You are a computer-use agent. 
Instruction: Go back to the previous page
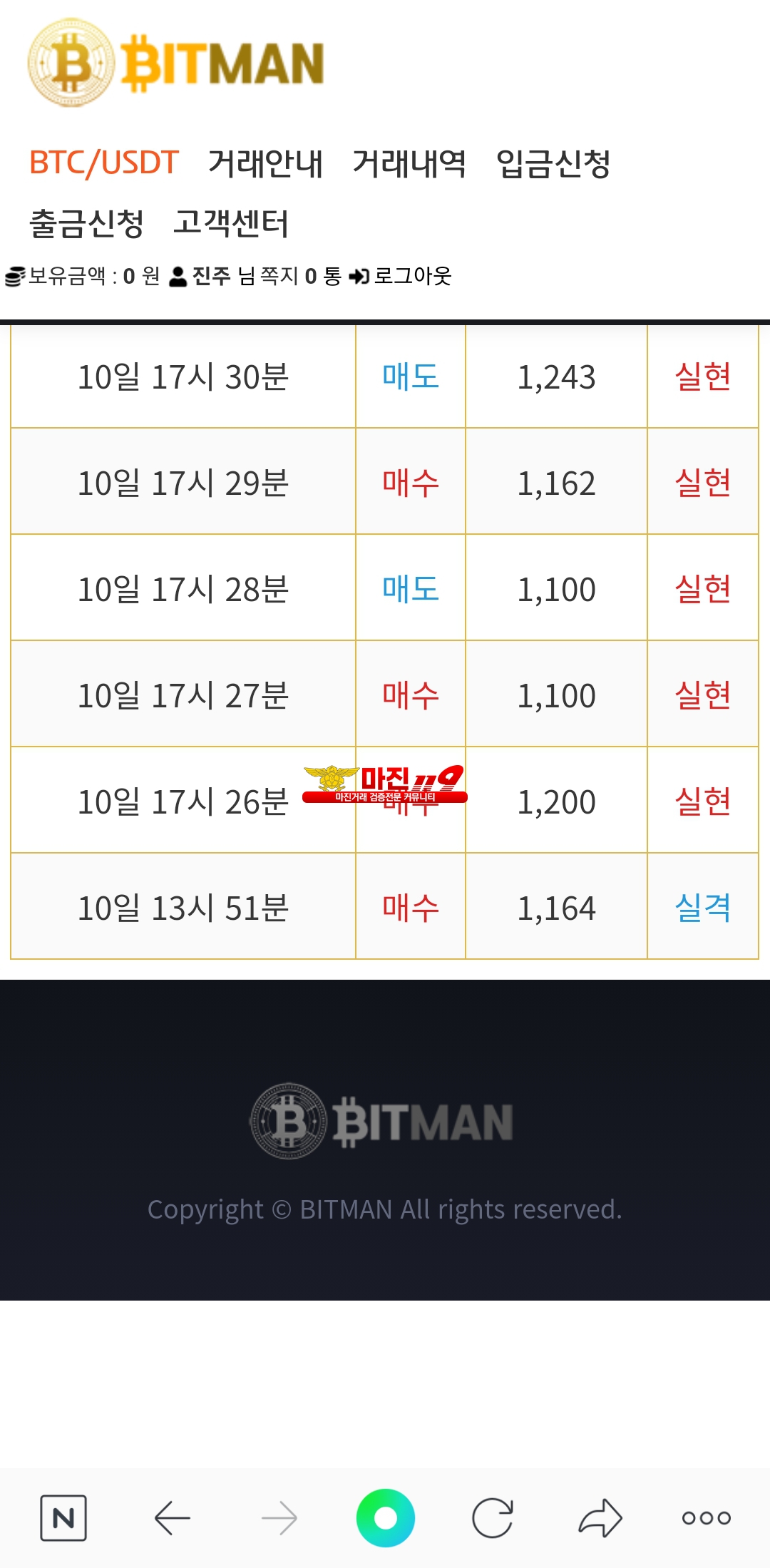coord(172,1517)
